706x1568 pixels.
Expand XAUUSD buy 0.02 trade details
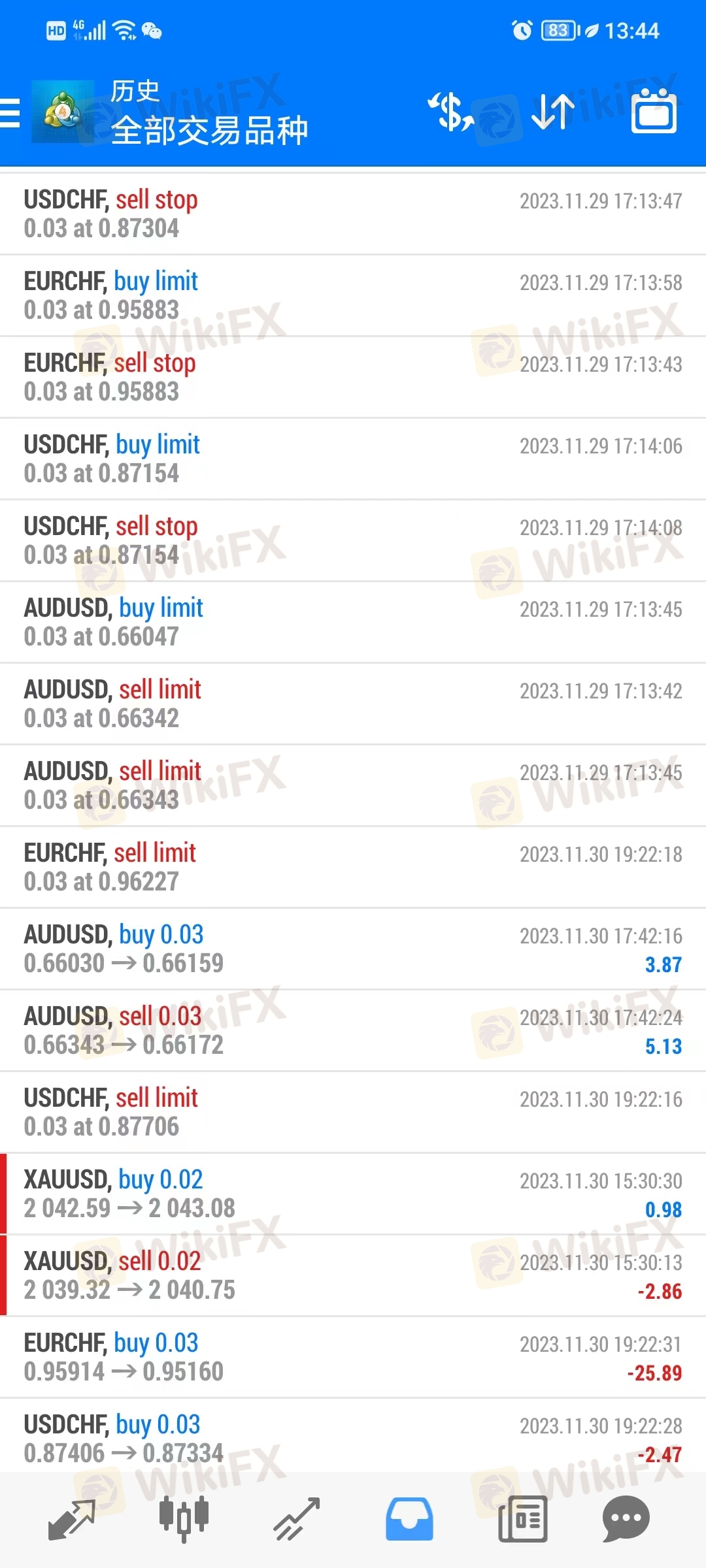click(353, 1194)
